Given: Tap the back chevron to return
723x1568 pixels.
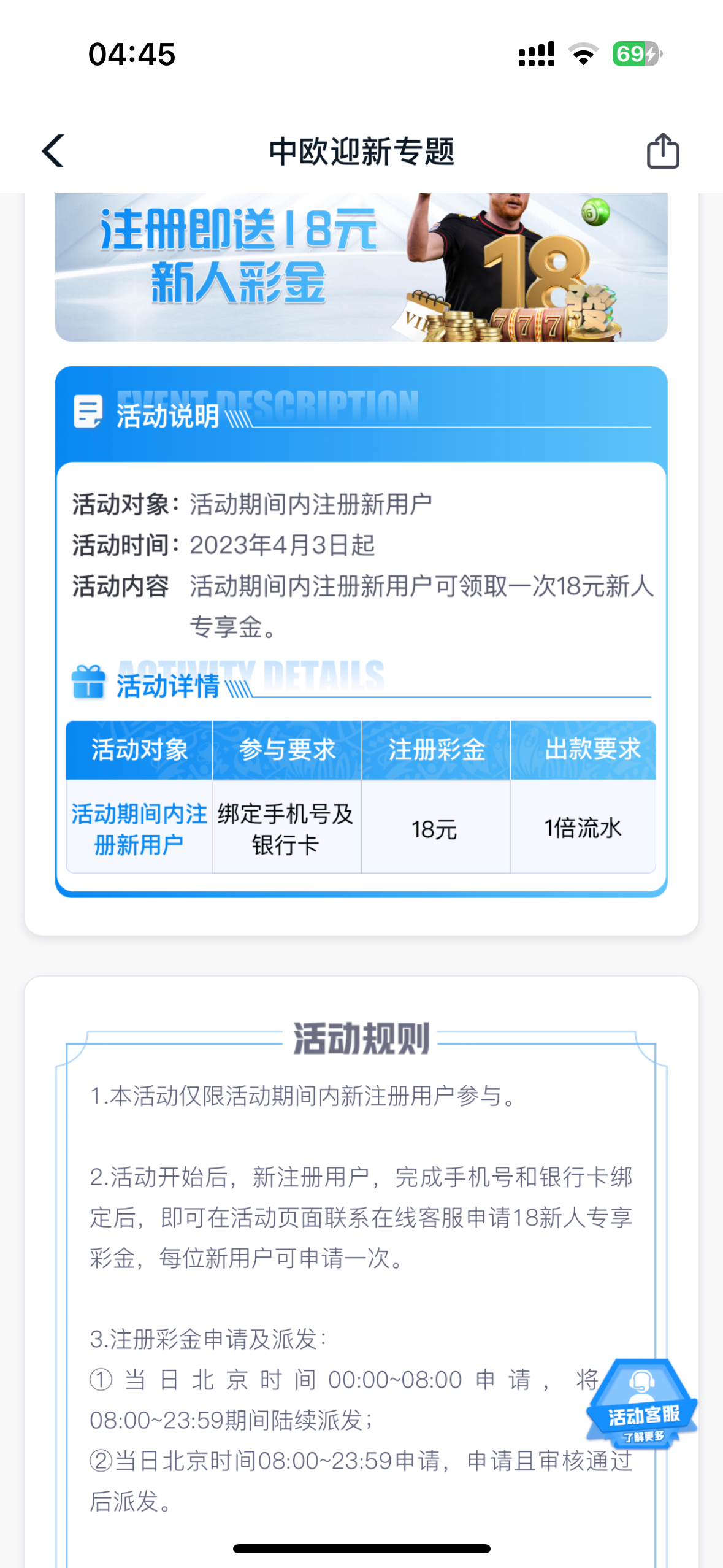Looking at the screenshot, I should click(52, 150).
